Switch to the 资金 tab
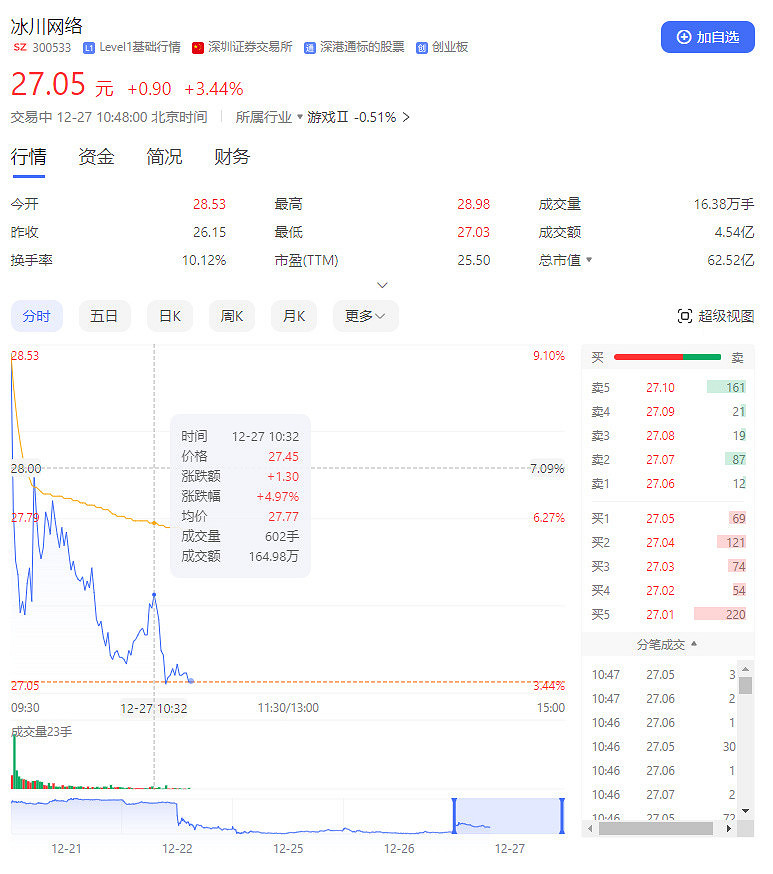The image size is (773, 874). 95,157
